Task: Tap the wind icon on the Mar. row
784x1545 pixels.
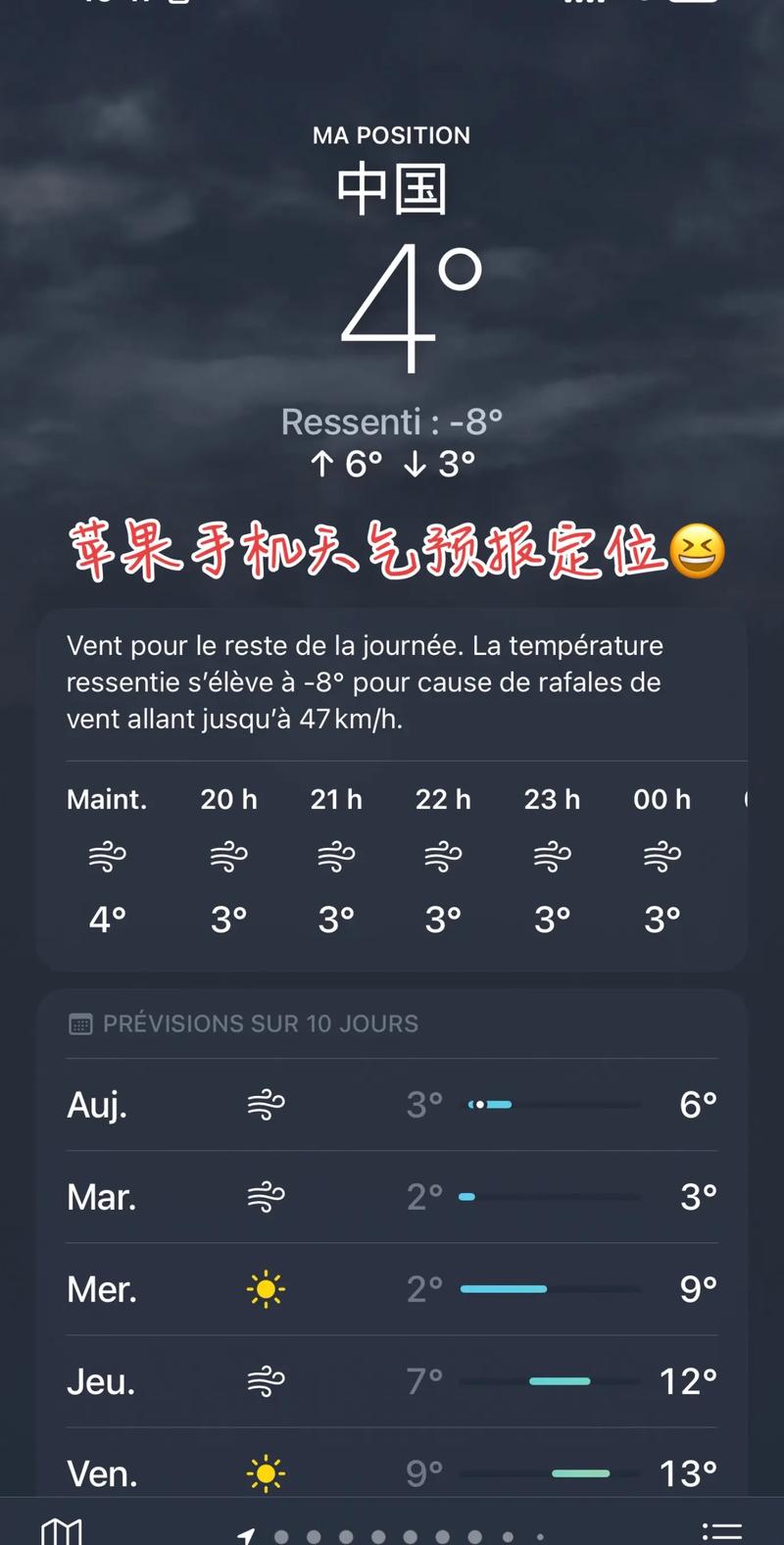Action: 265,1196
